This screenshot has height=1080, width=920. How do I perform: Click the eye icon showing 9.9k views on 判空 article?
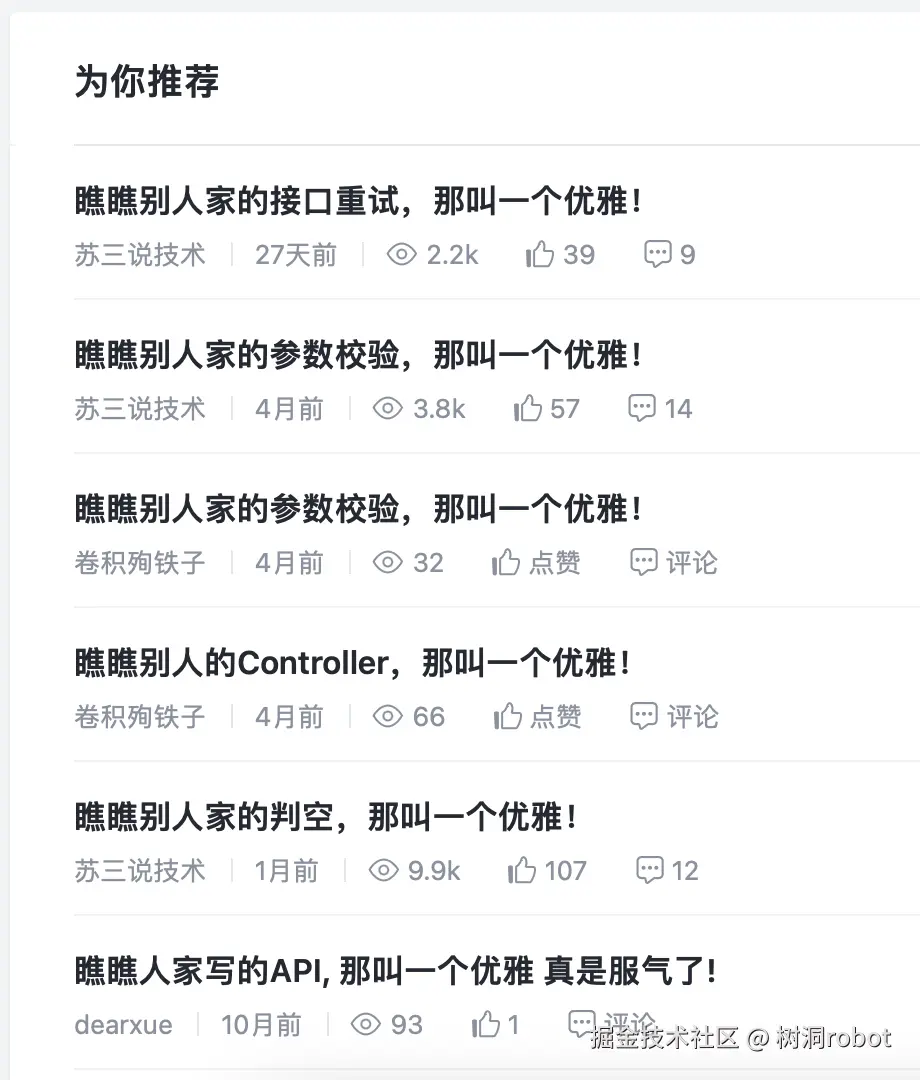tap(385, 870)
